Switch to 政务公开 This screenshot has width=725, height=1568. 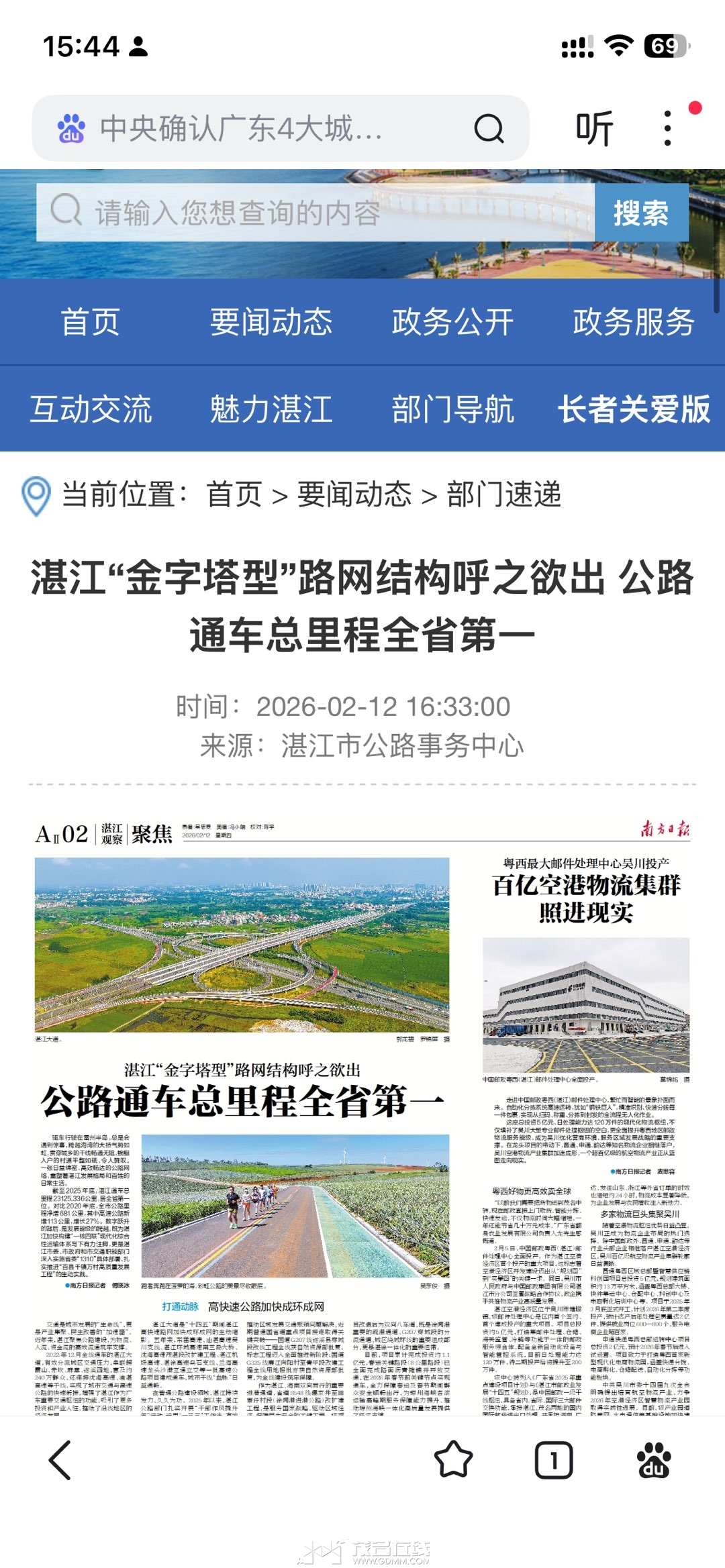pyautogui.click(x=452, y=322)
